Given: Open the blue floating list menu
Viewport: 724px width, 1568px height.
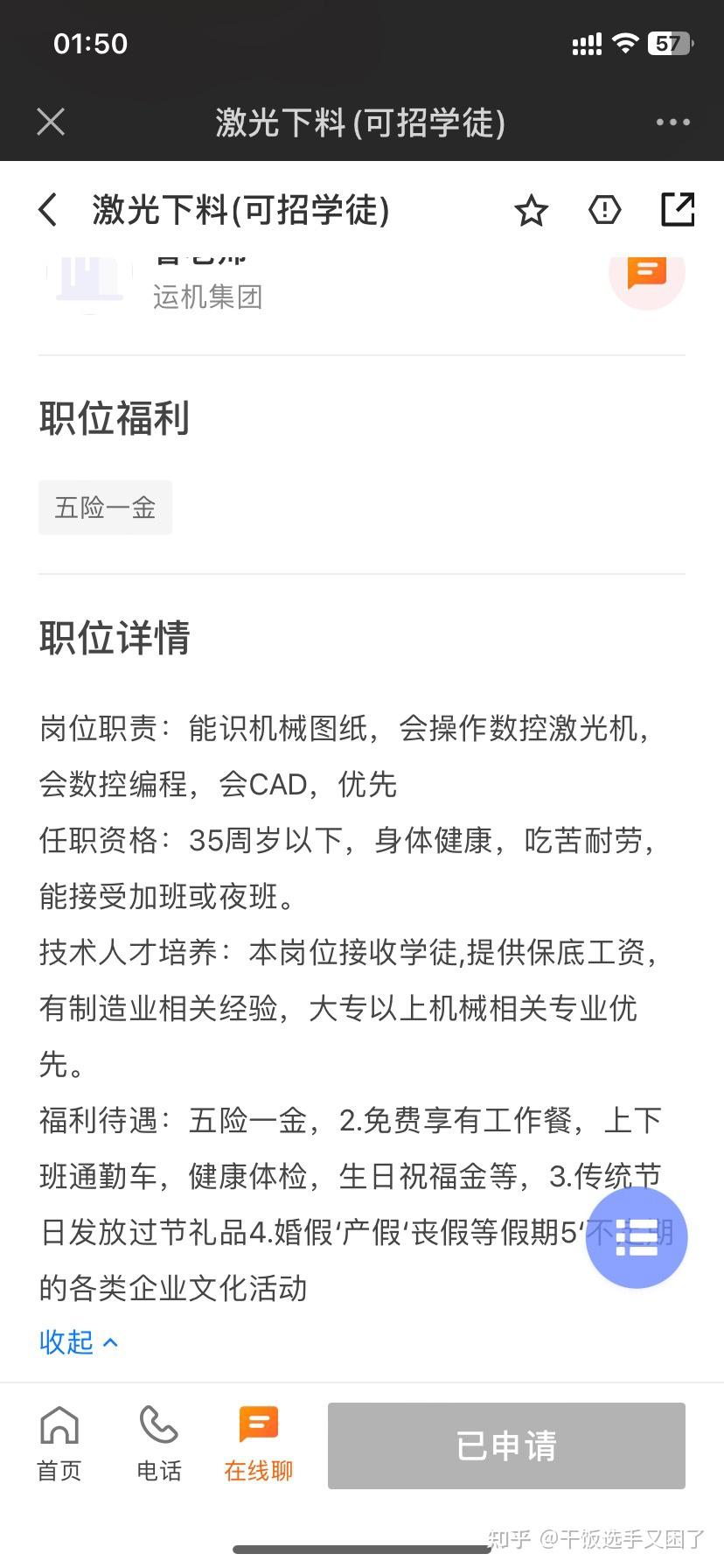Looking at the screenshot, I should 636,1238.
